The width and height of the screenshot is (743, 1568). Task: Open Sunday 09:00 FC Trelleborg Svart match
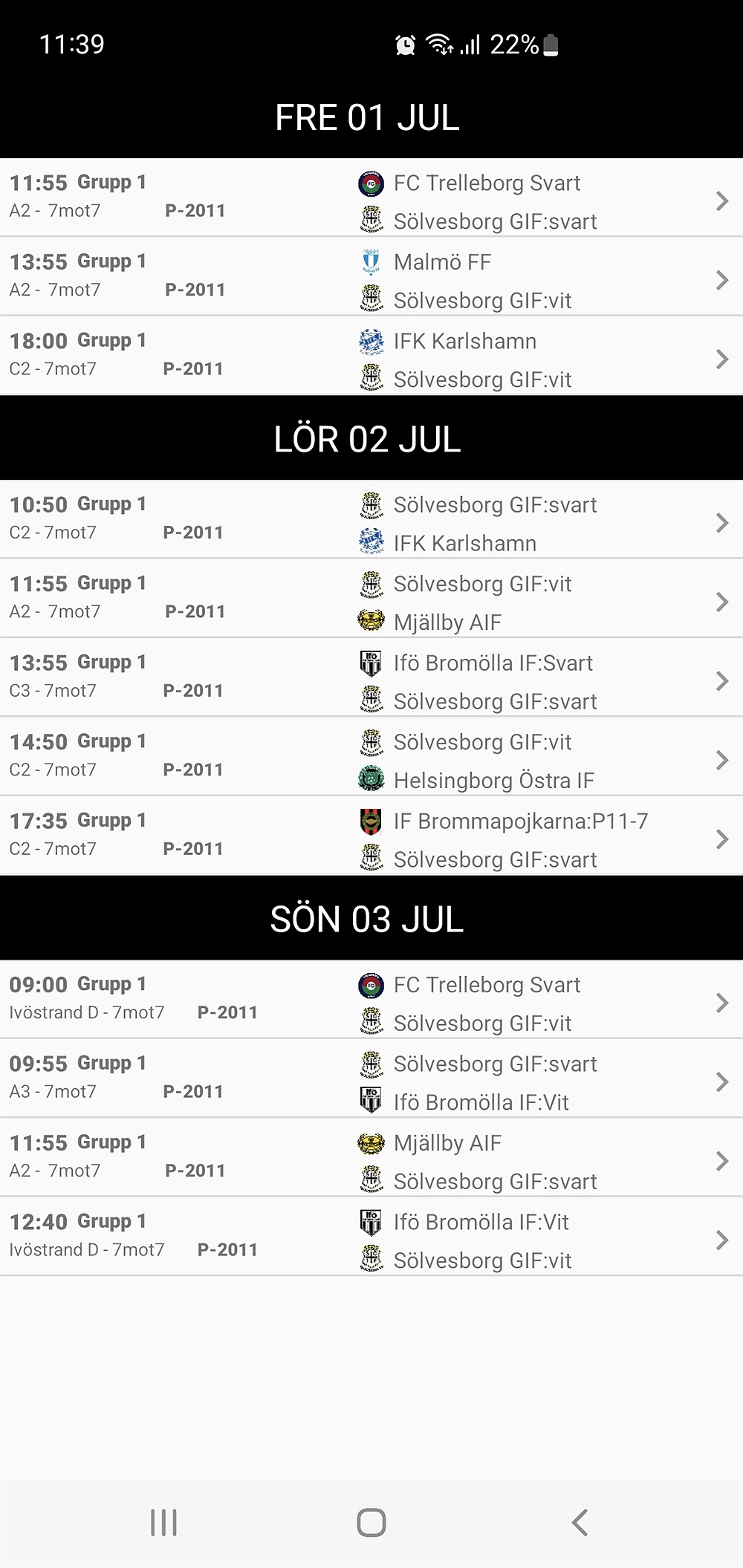tap(371, 999)
